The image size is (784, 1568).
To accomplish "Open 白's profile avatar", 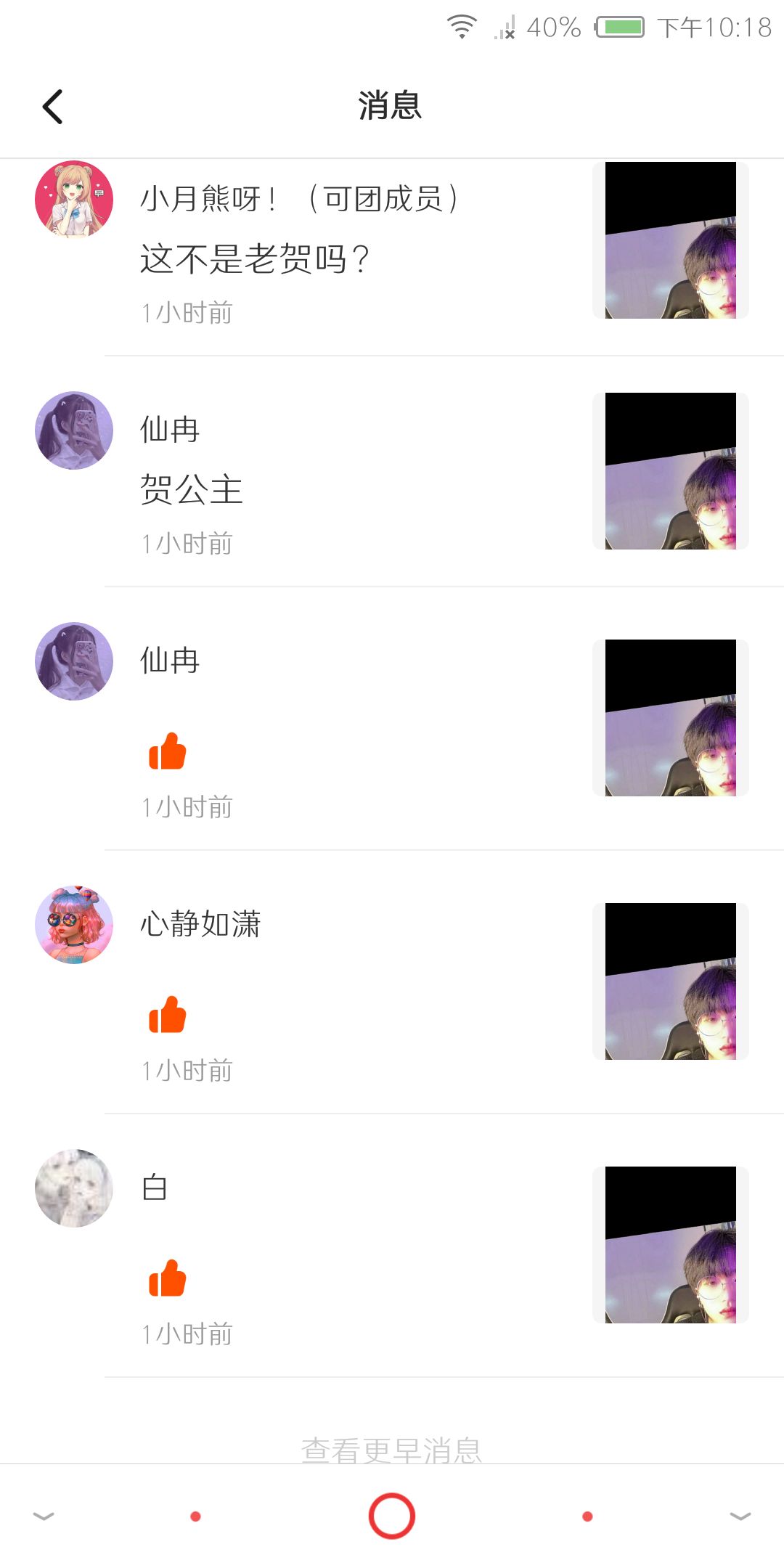I will (74, 1188).
